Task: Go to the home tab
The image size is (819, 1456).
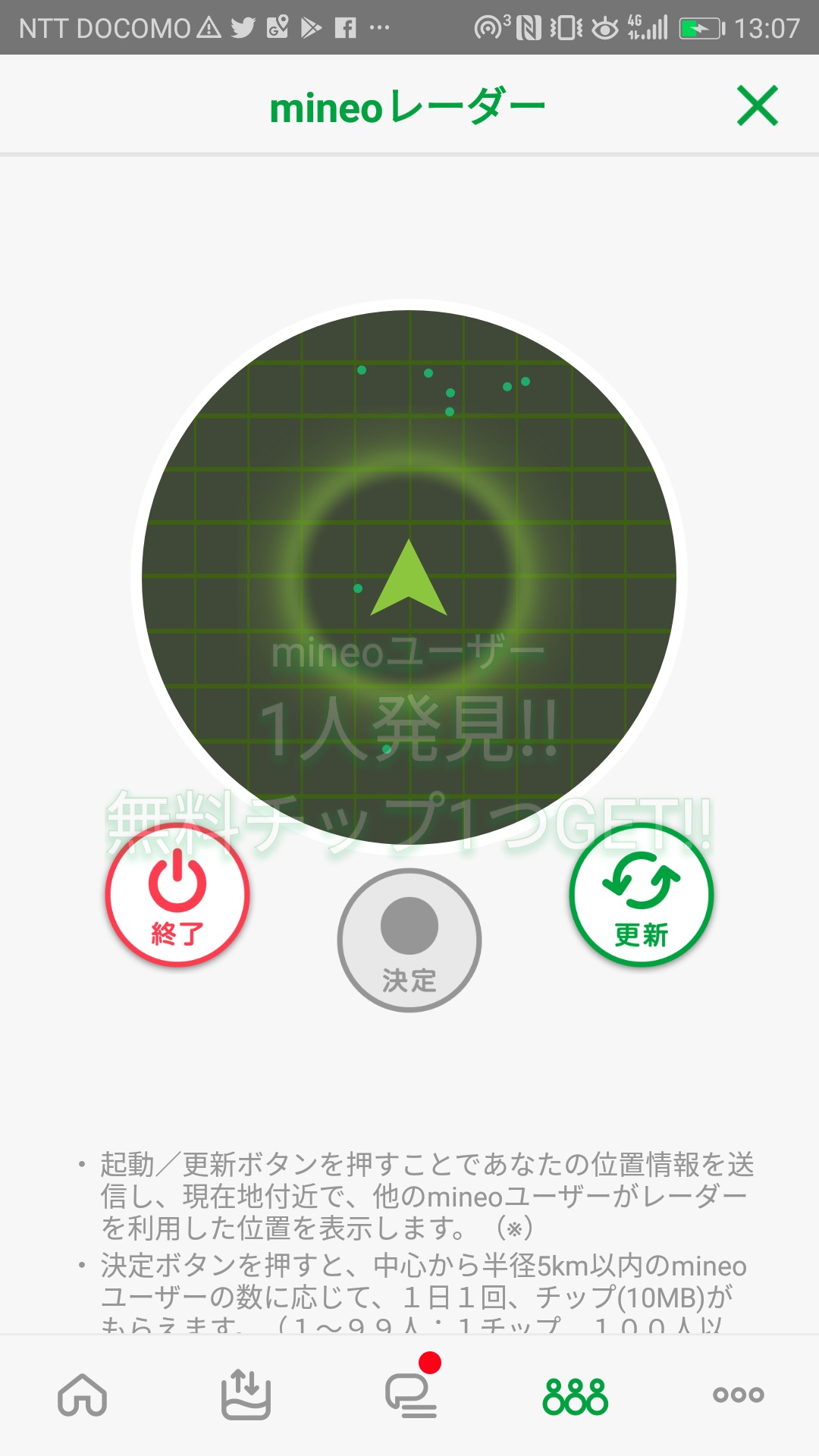Action: pyautogui.click(x=82, y=1395)
